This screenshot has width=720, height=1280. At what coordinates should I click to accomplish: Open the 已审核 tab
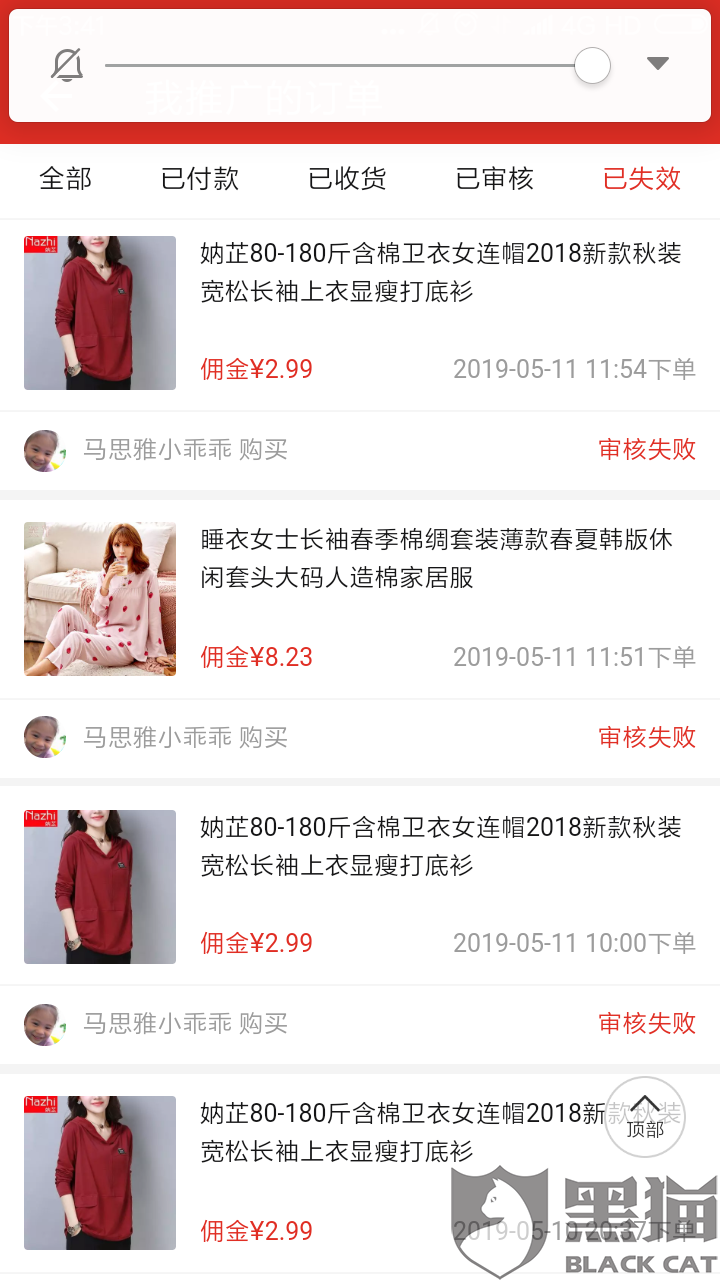[495, 179]
